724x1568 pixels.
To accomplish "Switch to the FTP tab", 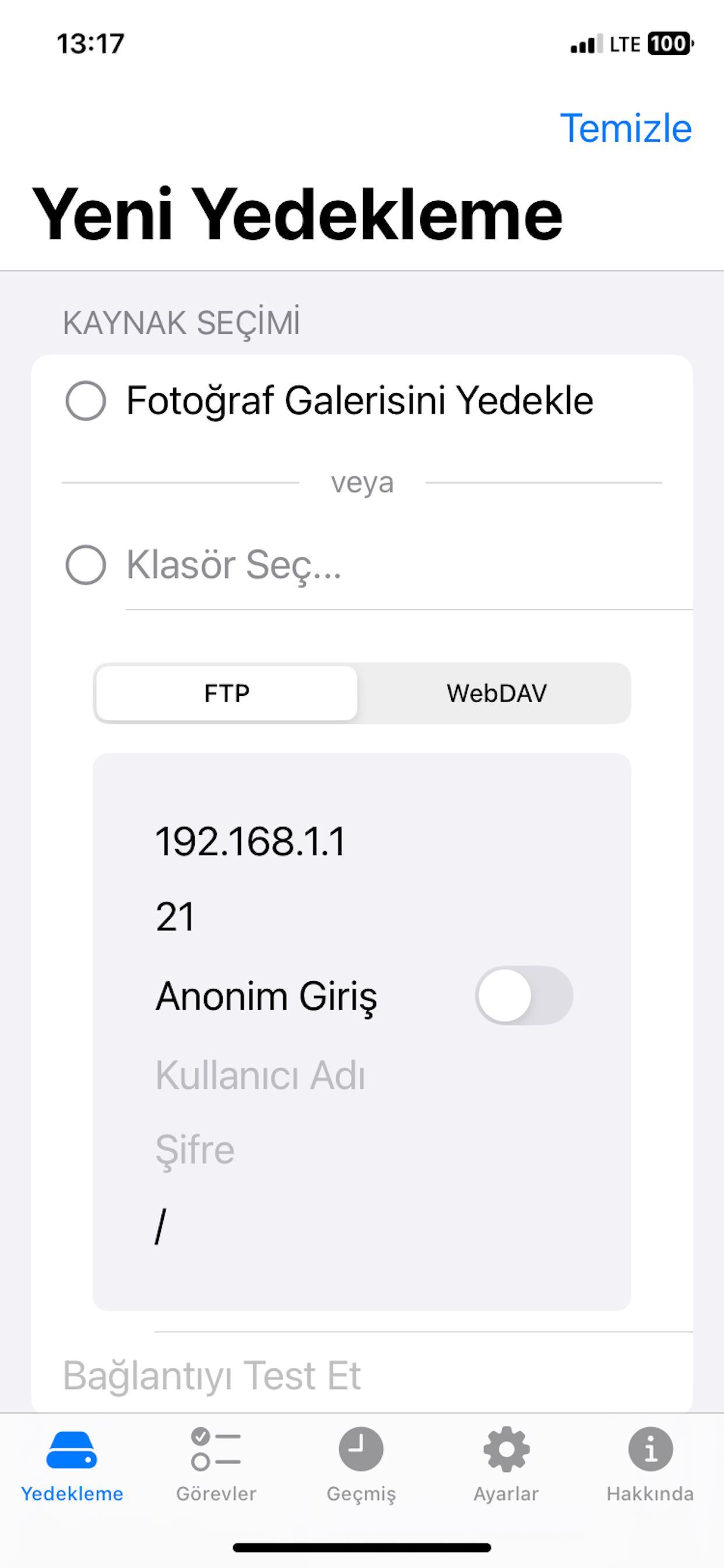I will [x=226, y=692].
